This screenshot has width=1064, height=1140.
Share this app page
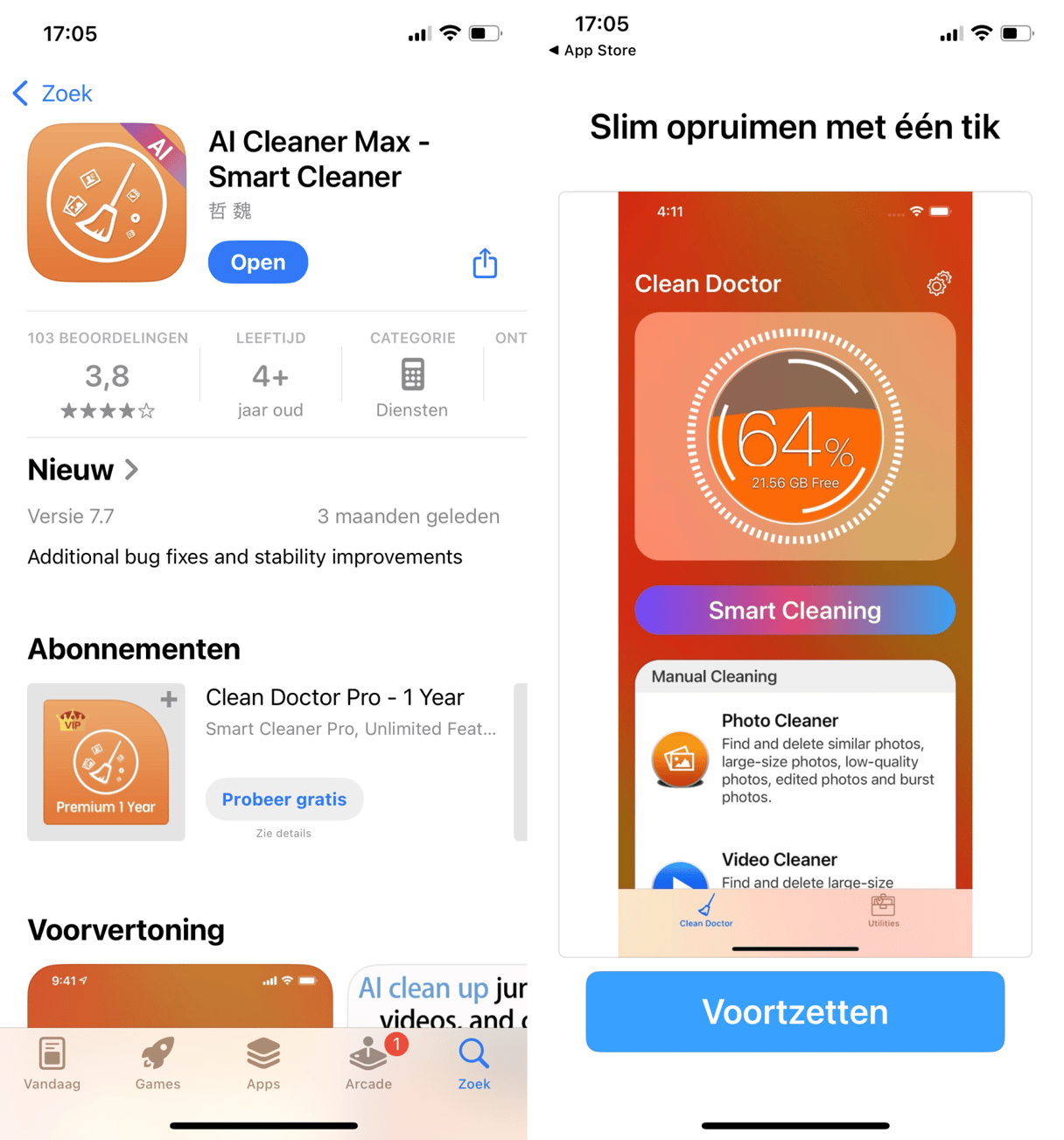coord(485,263)
